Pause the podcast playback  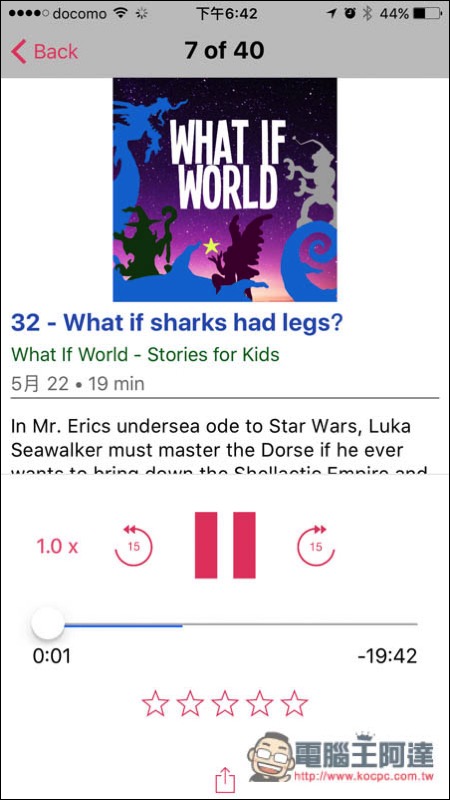[225, 545]
